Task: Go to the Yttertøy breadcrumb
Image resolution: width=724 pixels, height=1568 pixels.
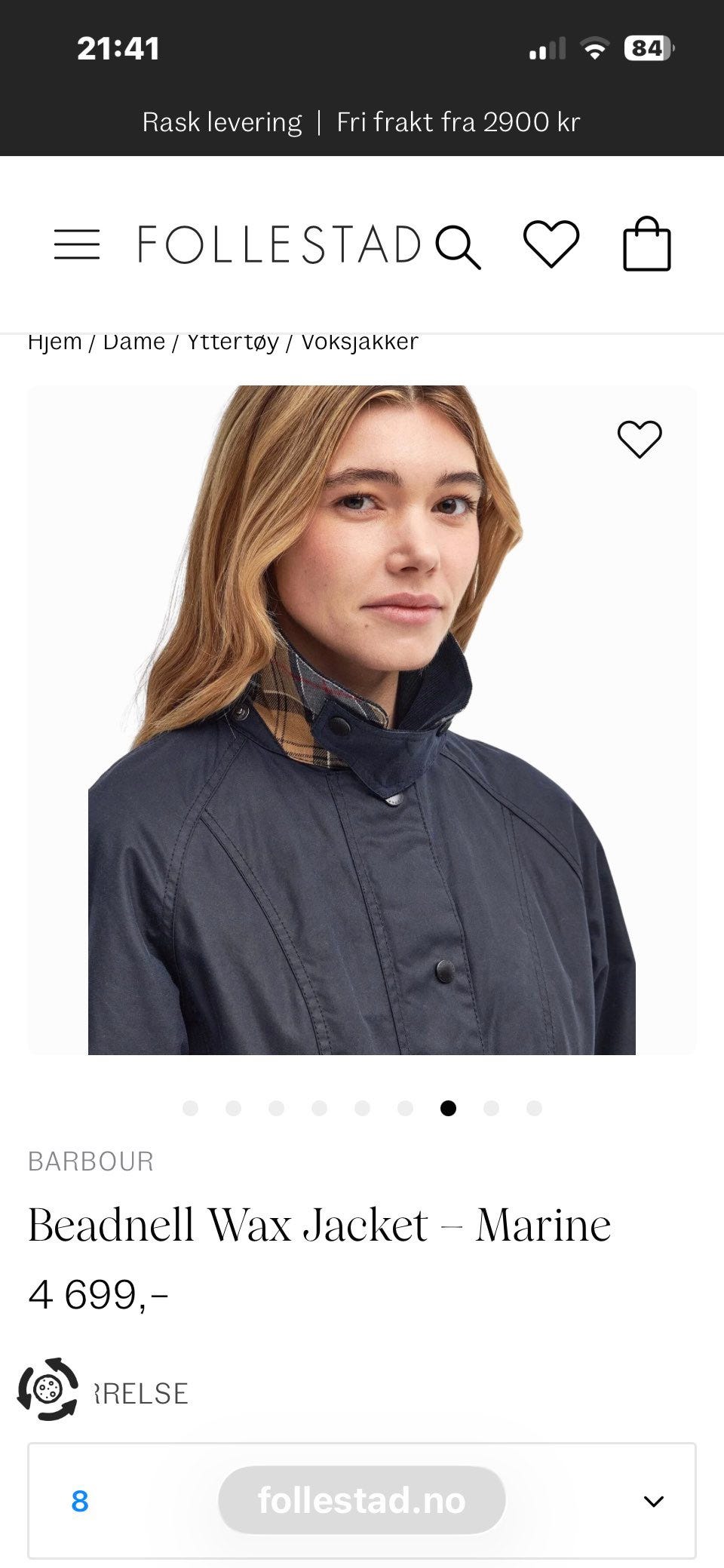Action: (x=233, y=342)
